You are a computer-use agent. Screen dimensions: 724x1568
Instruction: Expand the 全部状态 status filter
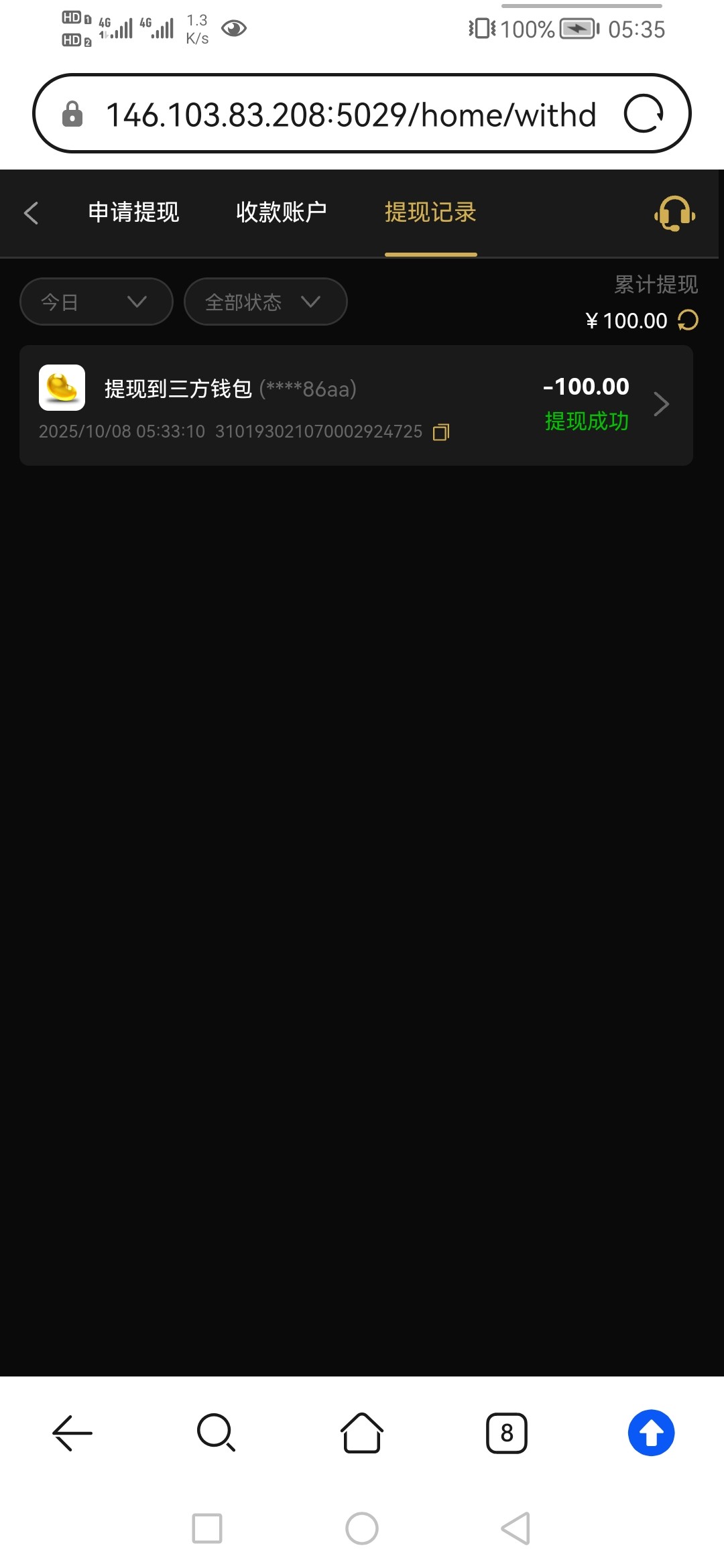pyautogui.click(x=265, y=302)
